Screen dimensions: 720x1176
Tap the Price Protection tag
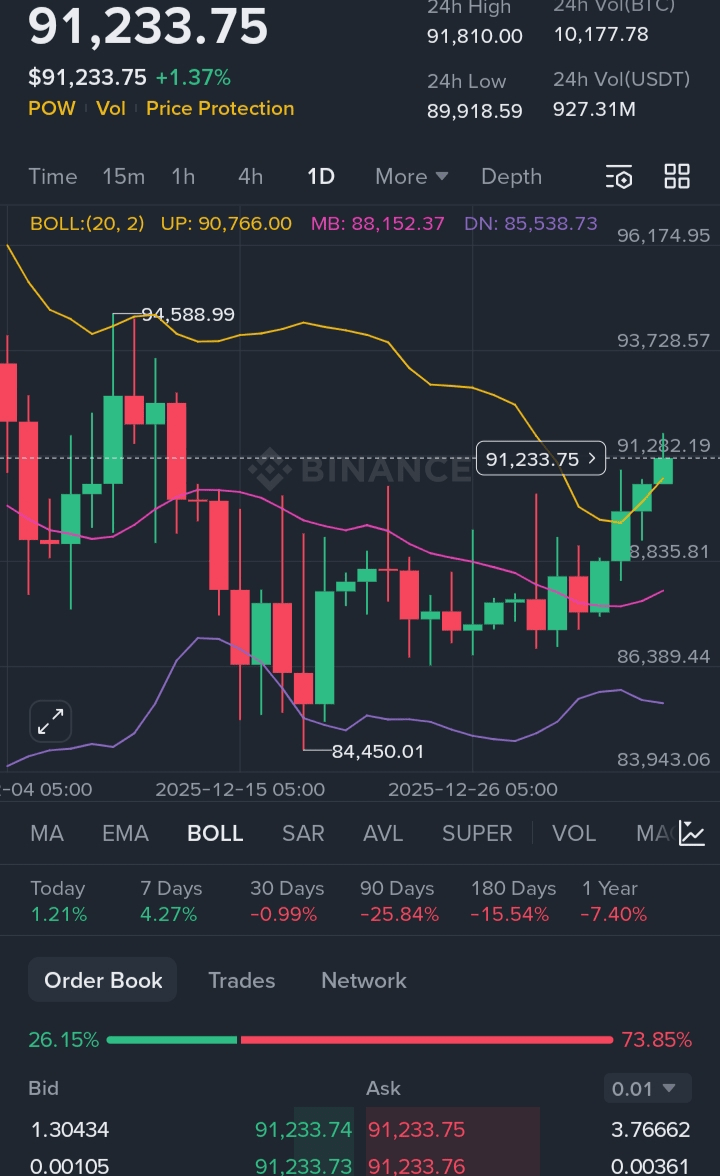click(220, 108)
